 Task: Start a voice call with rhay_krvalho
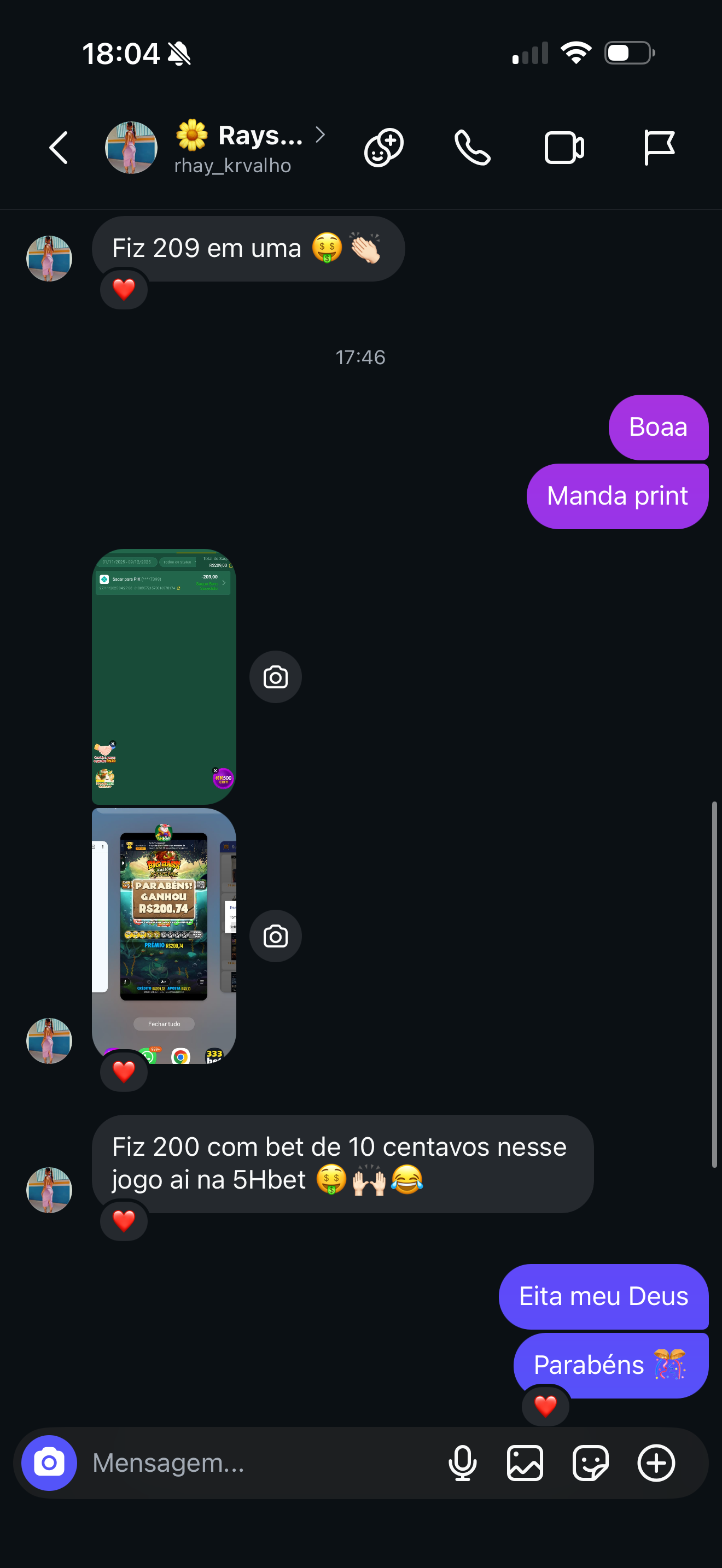[x=473, y=148]
